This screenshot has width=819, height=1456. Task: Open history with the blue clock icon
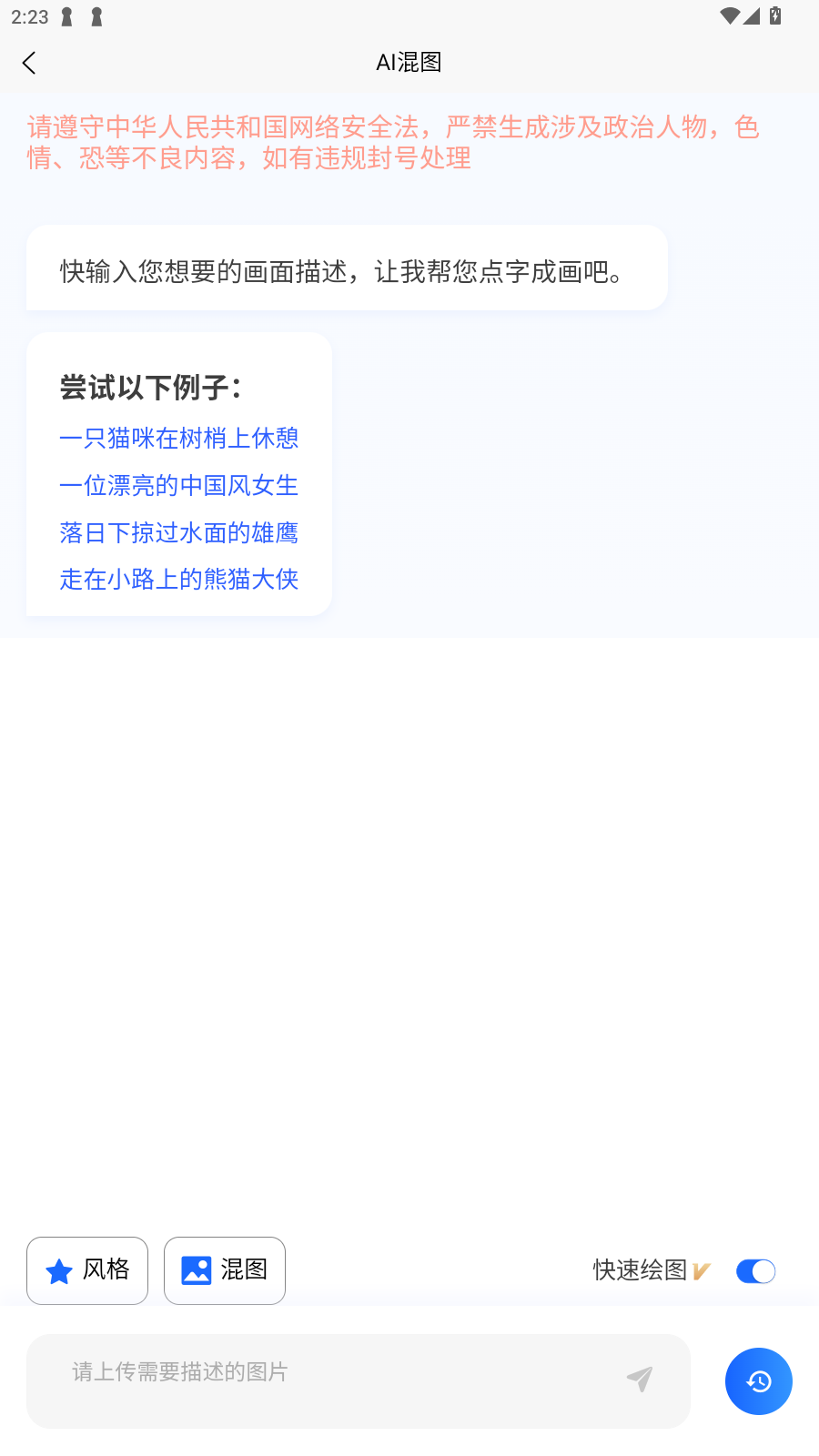pos(758,1380)
